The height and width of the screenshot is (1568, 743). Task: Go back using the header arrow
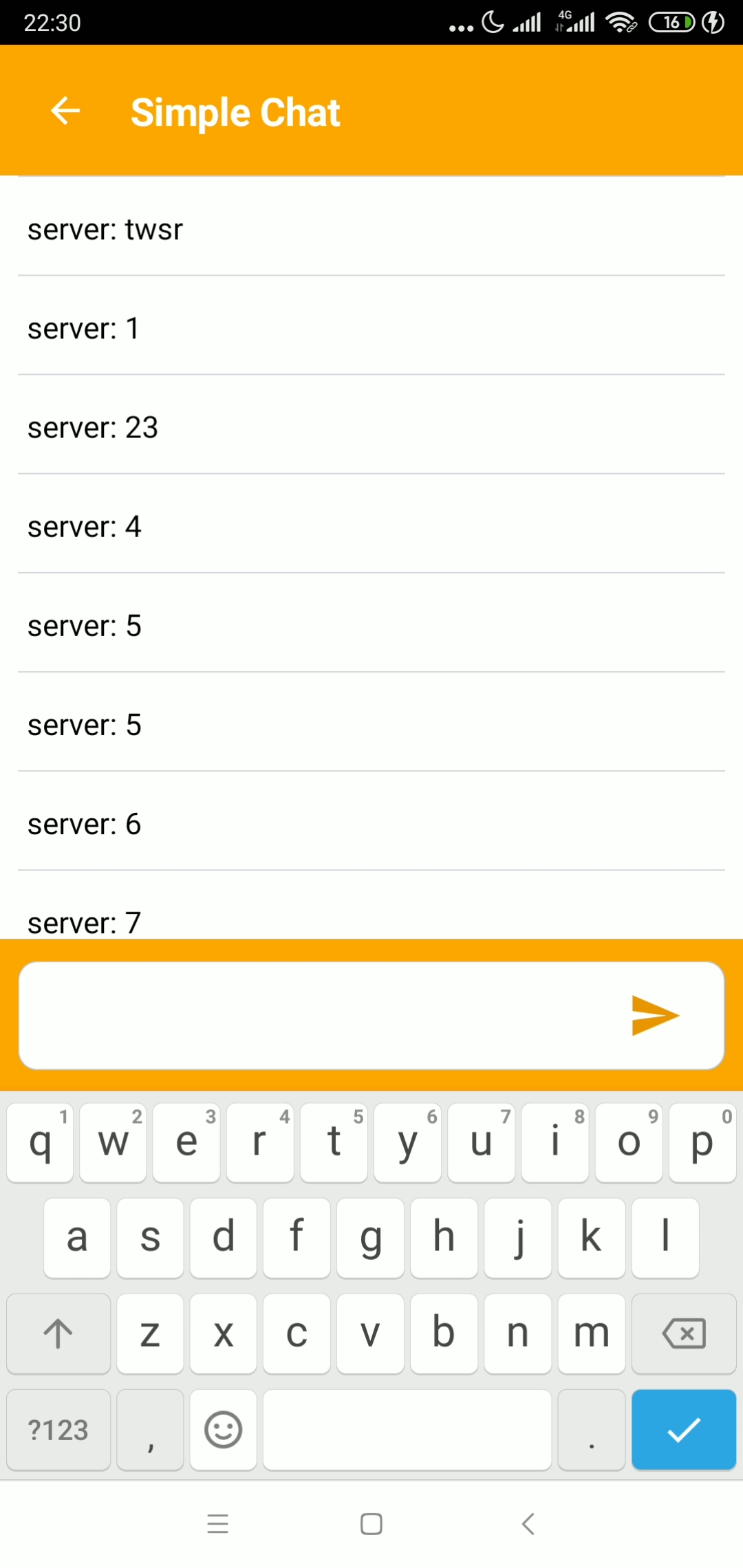point(65,111)
